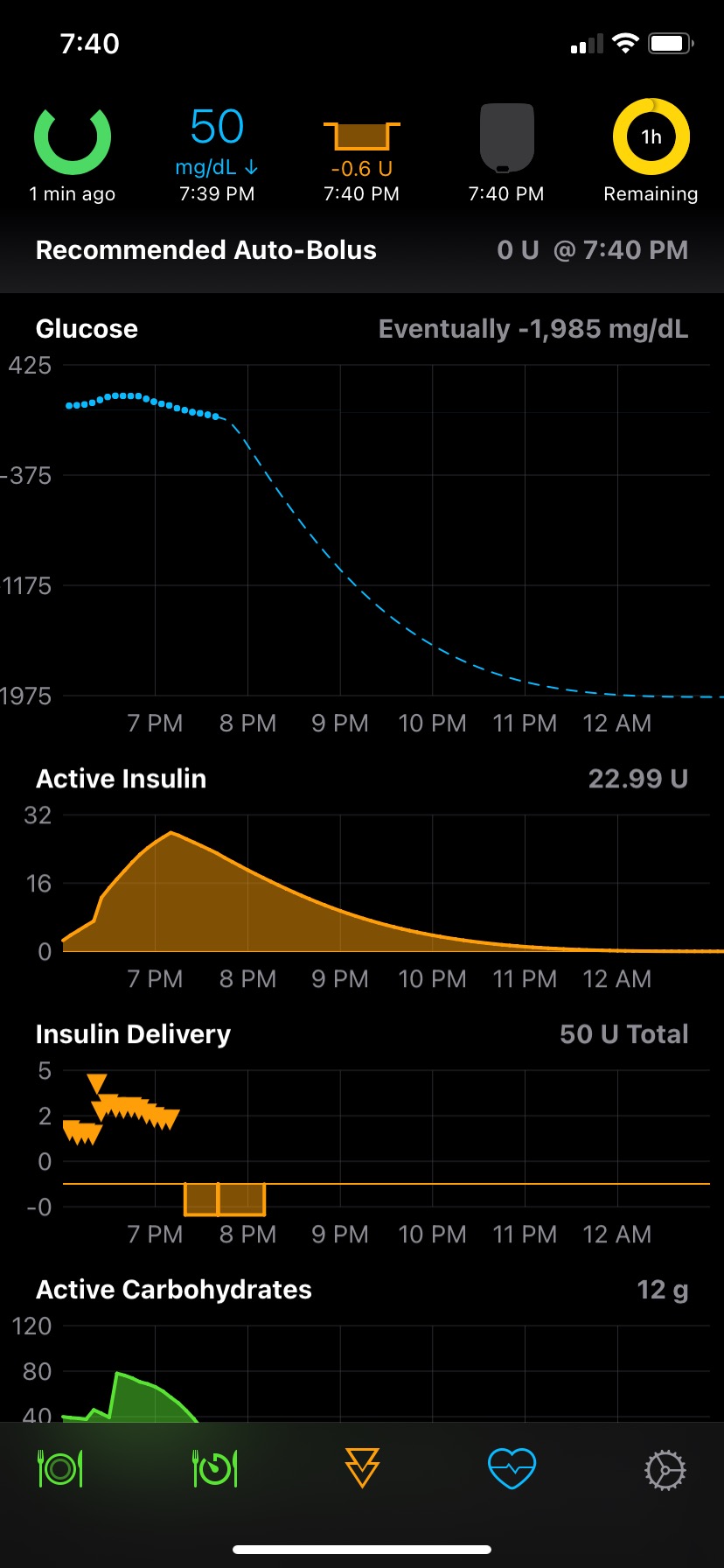Viewport: 724px width, 1568px height.
Task: Expand the Active Insulin chart
Action: point(362,884)
